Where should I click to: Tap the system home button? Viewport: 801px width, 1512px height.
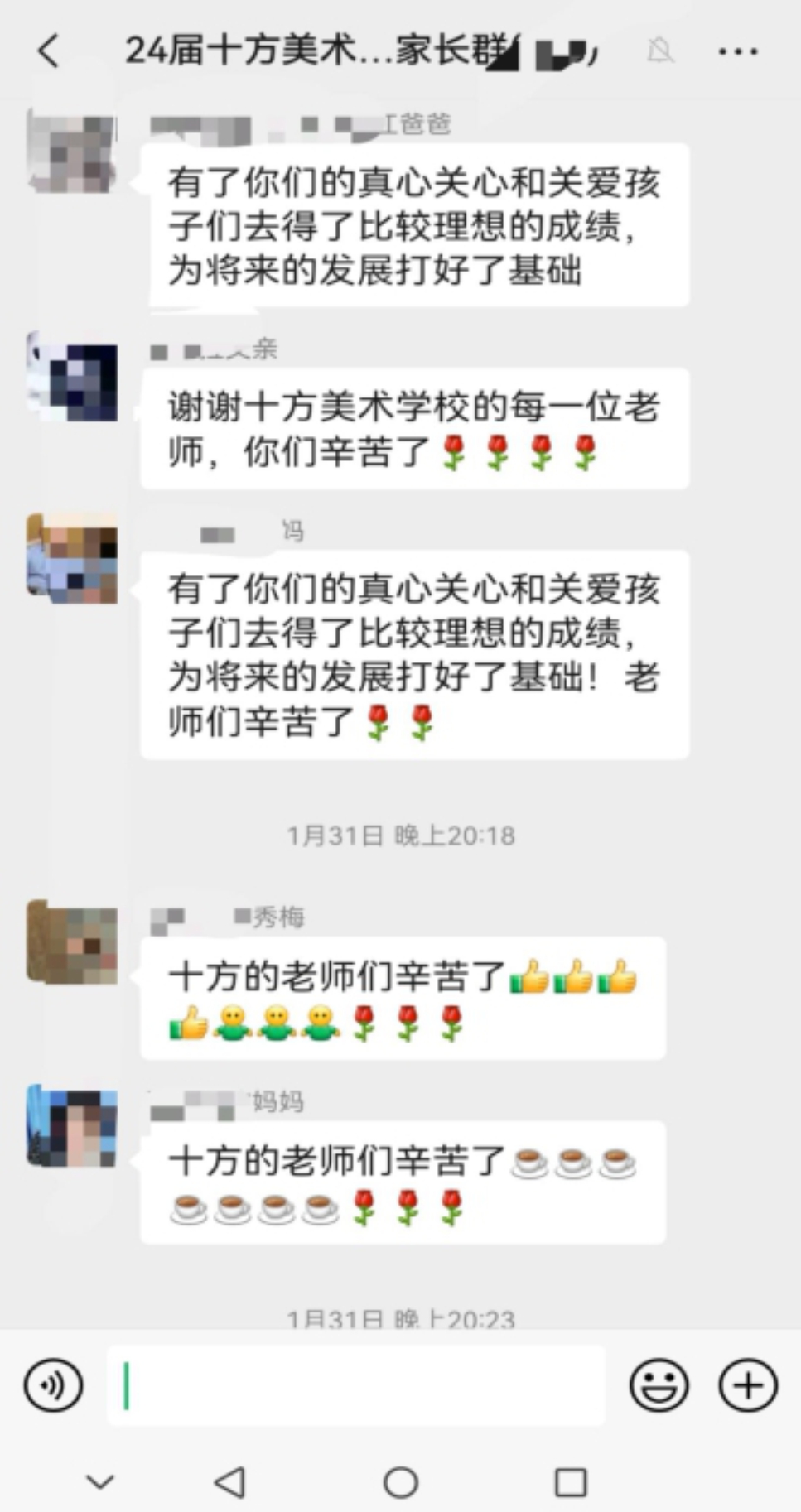coord(401,1481)
